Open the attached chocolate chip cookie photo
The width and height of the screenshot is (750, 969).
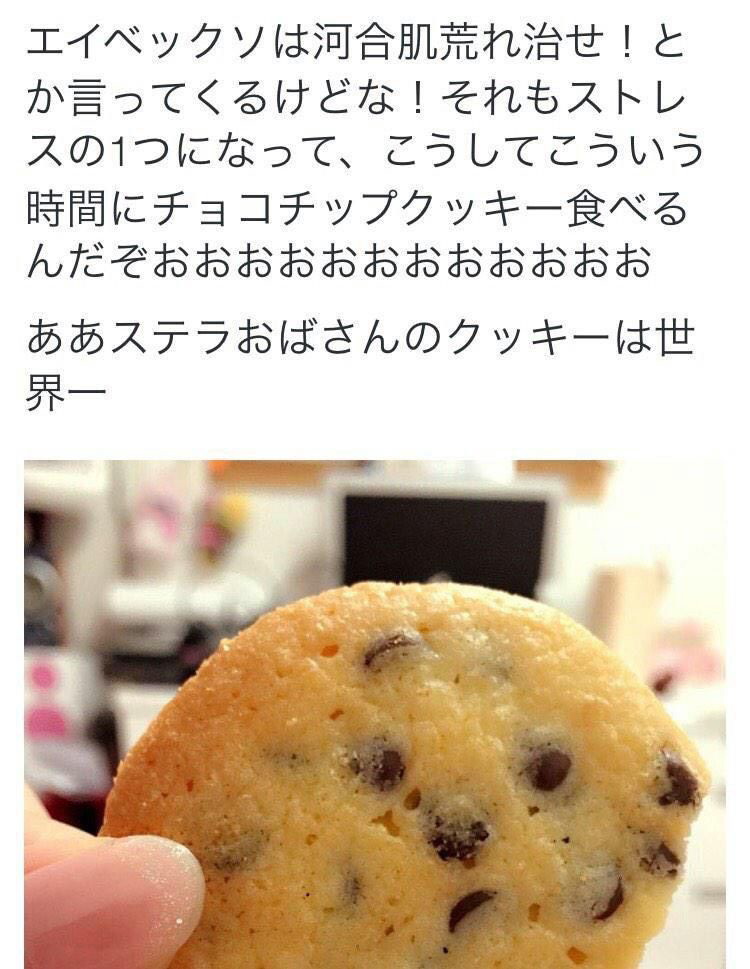coord(375,714)
